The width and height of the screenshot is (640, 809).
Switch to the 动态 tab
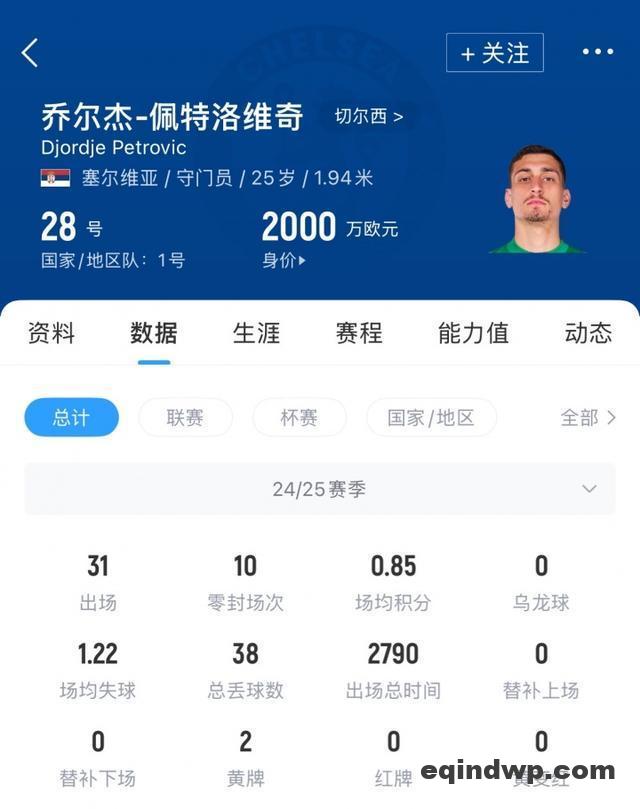pos(588,333)
